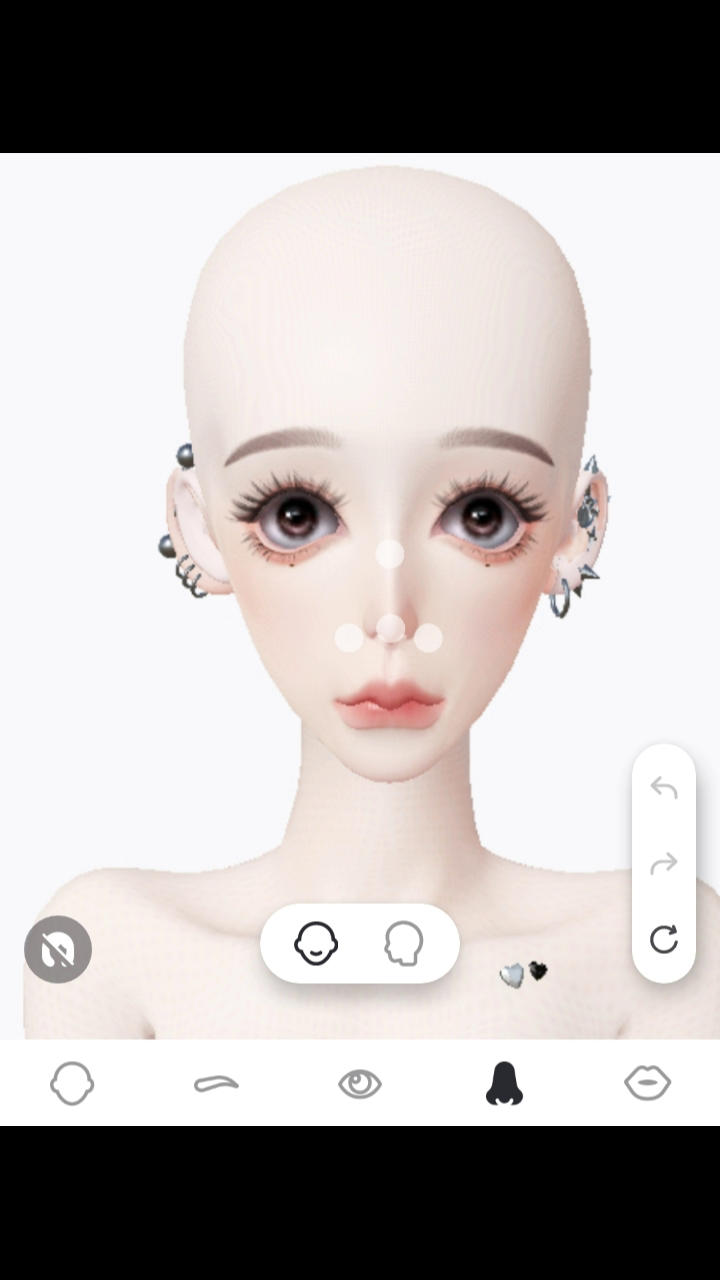Switch to the lips category
Image resolution: width=720 pixels, height=1280 pixels.
[x=648, y=1083]
